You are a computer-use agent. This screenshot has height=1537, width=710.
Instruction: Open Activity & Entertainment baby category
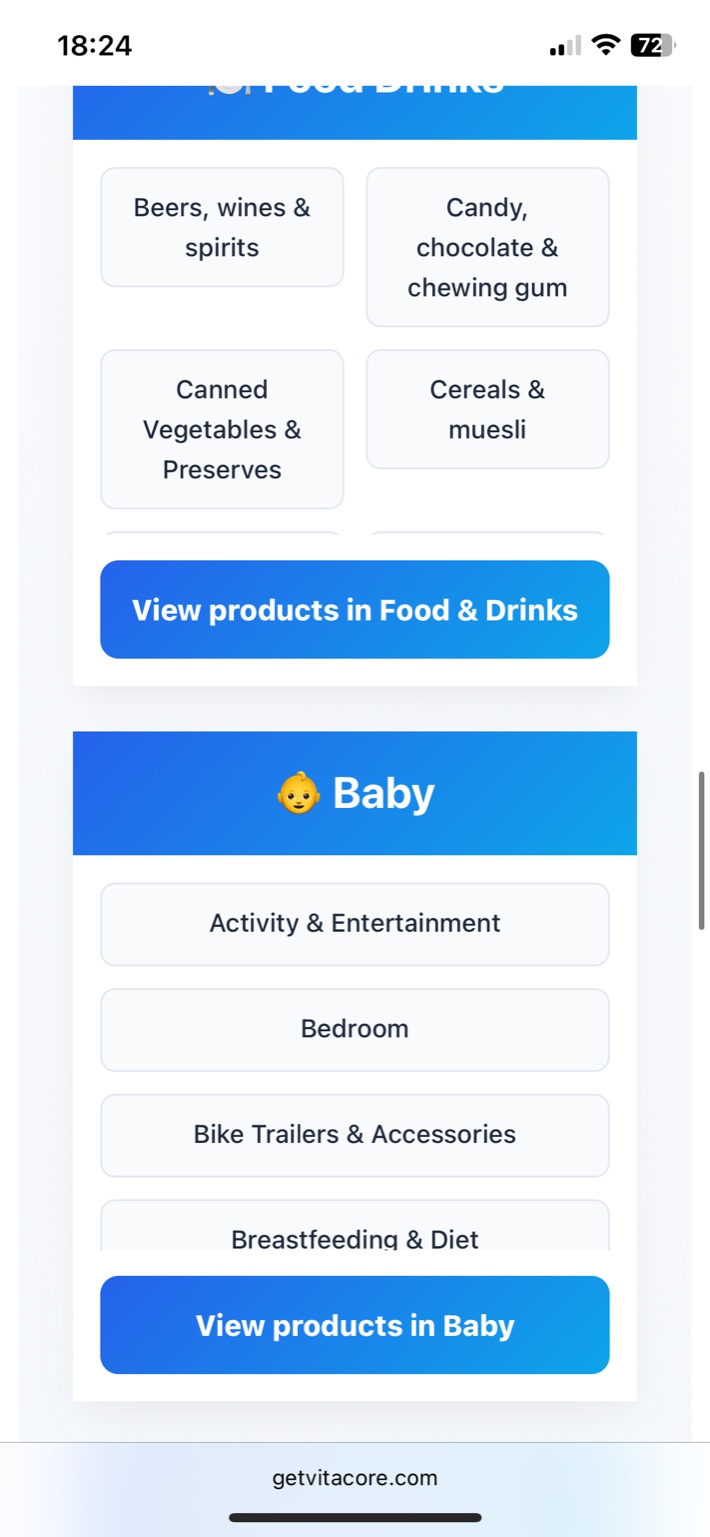355,923
